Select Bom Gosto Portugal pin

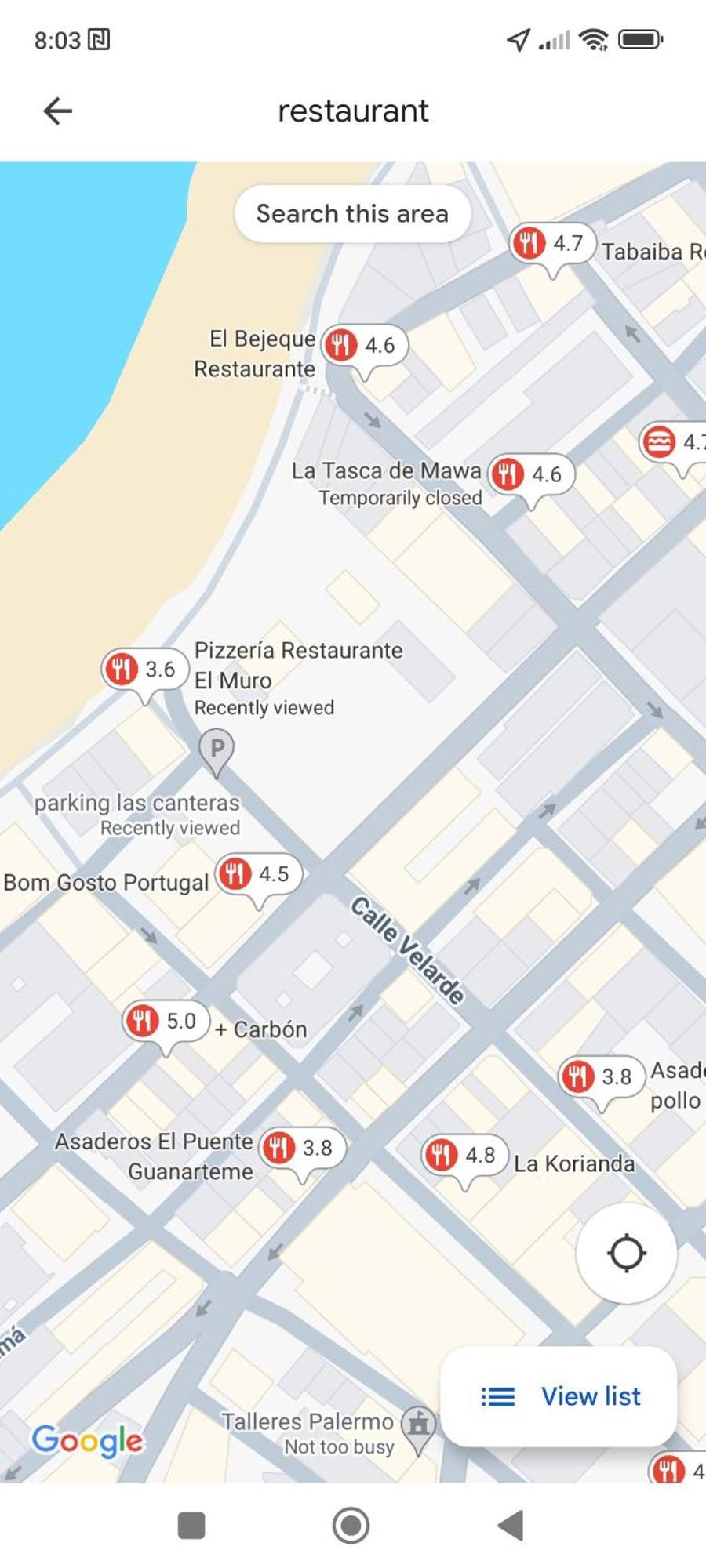(x=258, y=873)
